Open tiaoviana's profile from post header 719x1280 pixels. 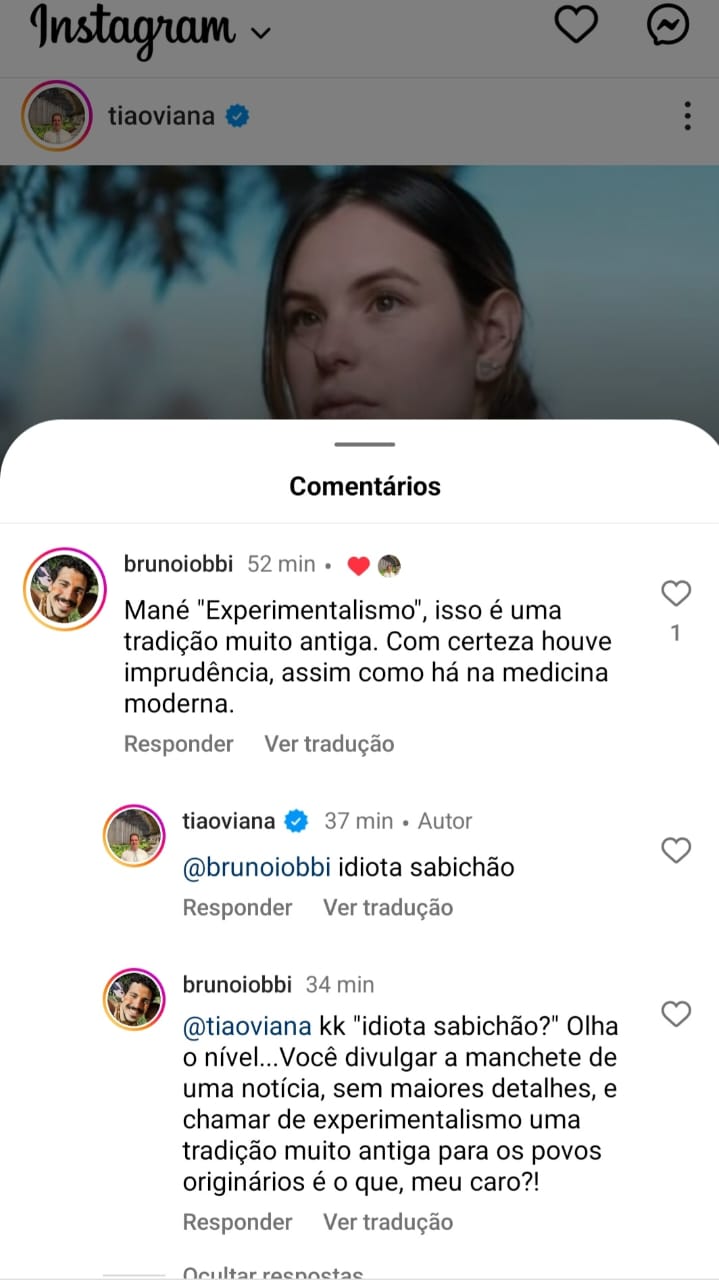(160, 116)
